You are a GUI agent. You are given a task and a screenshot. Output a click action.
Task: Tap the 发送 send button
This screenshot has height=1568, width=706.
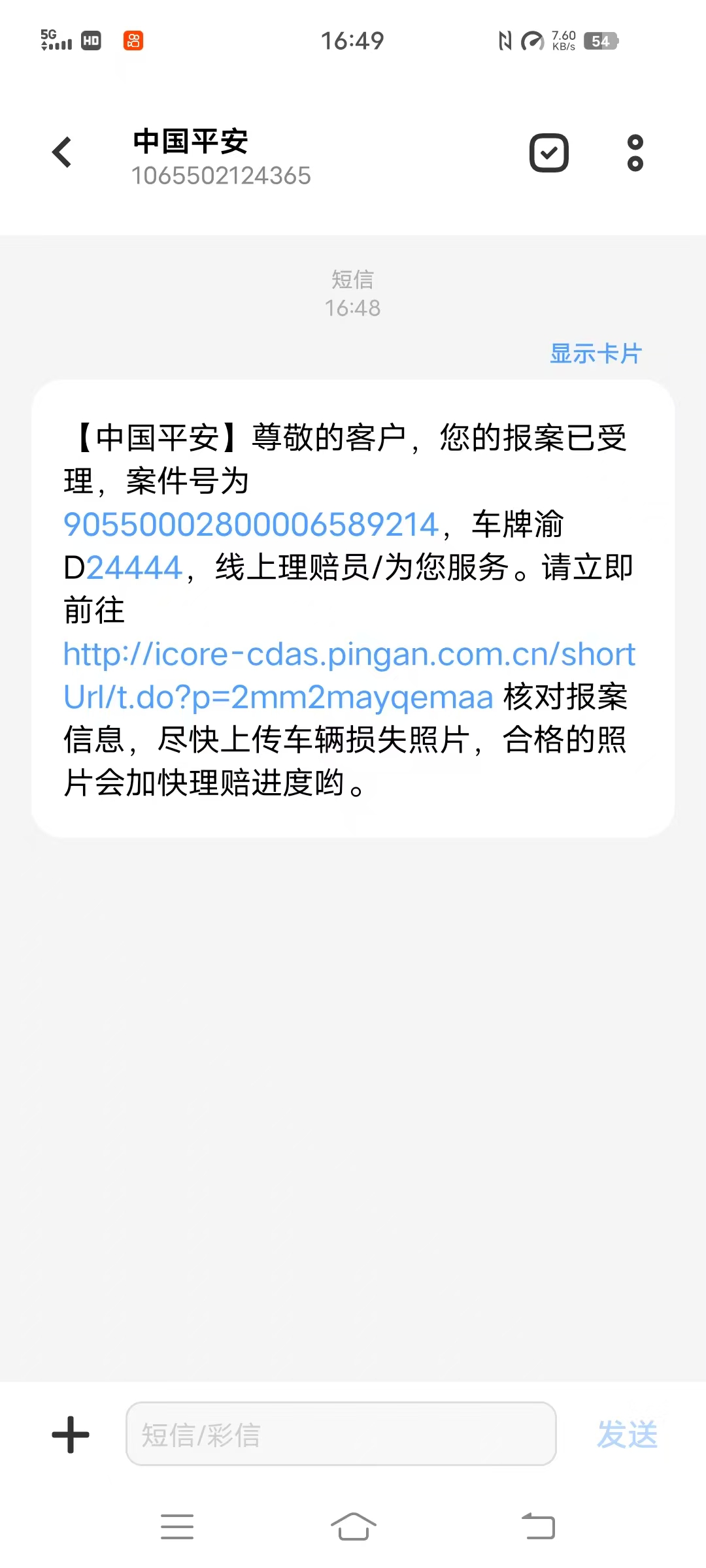point(627,1435)
